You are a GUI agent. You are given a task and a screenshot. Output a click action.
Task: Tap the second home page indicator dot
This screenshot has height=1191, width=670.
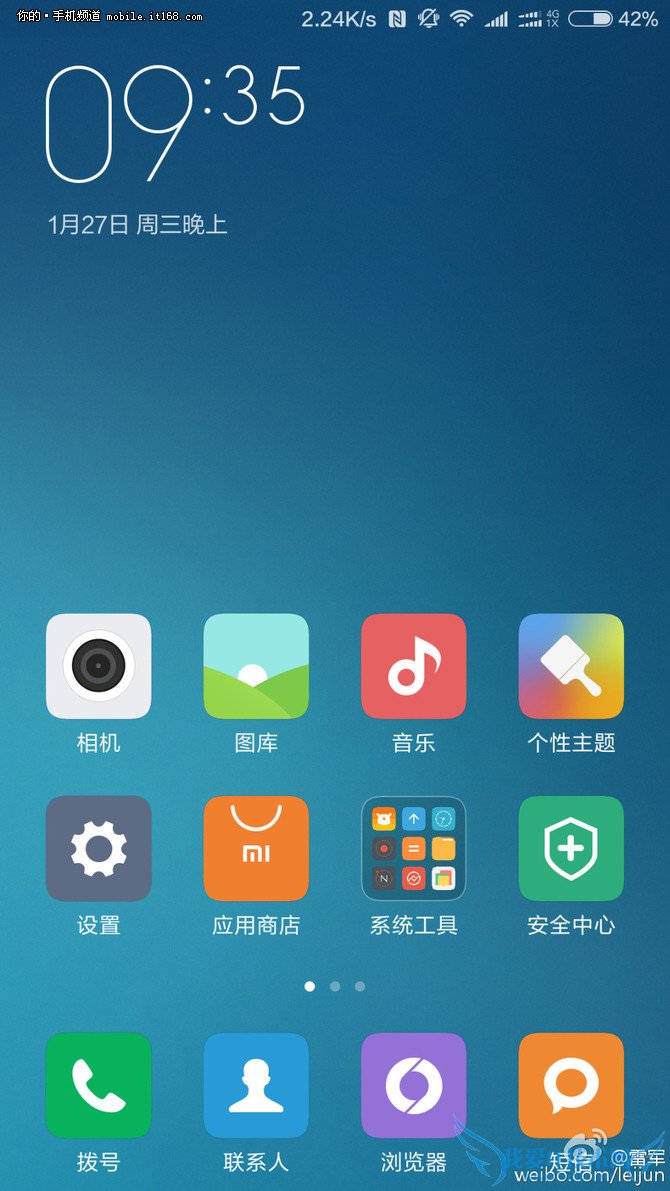[335, 986]
